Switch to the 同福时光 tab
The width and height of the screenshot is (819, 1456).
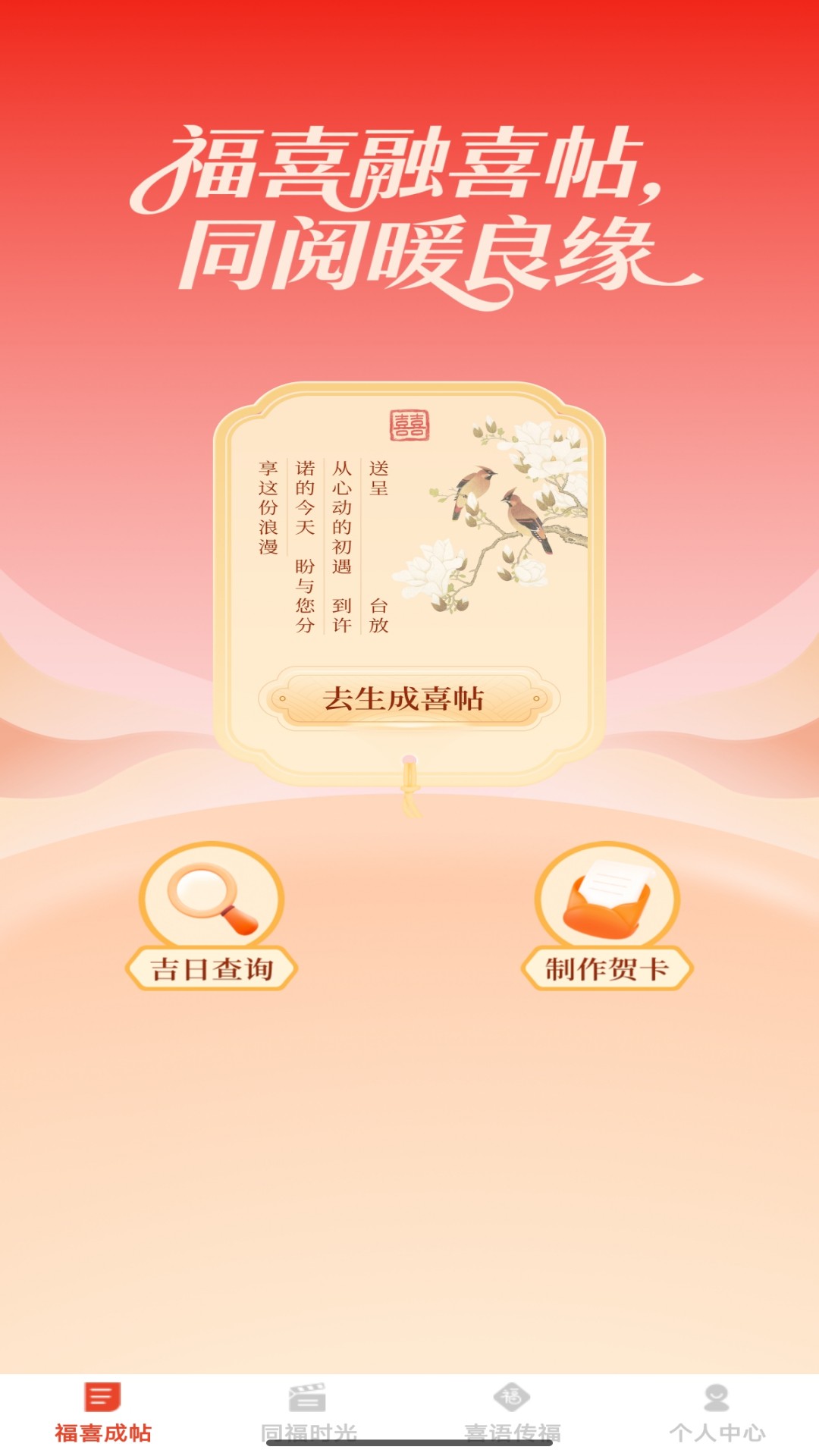(x=308, y=1412)
